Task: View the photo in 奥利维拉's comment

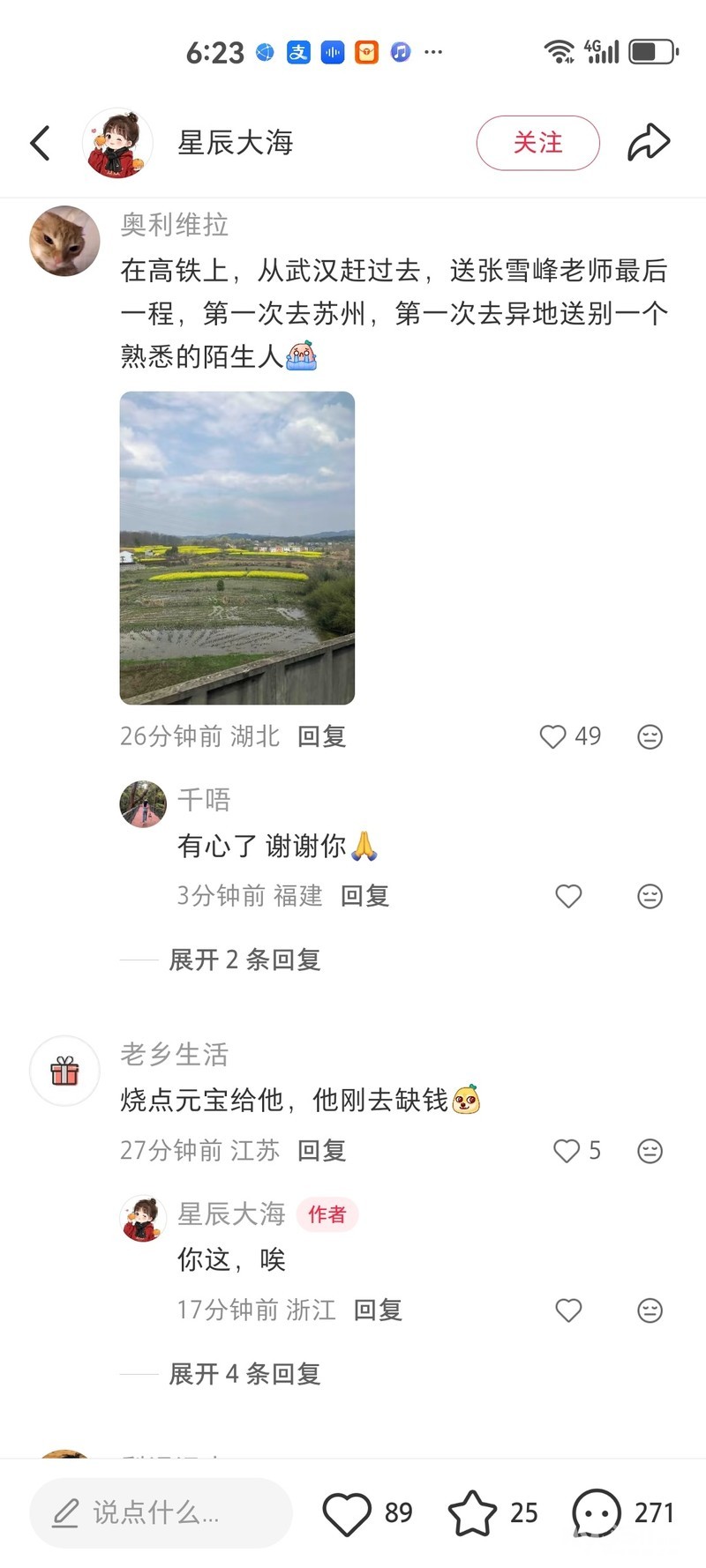Action: [x=237, y=548]
